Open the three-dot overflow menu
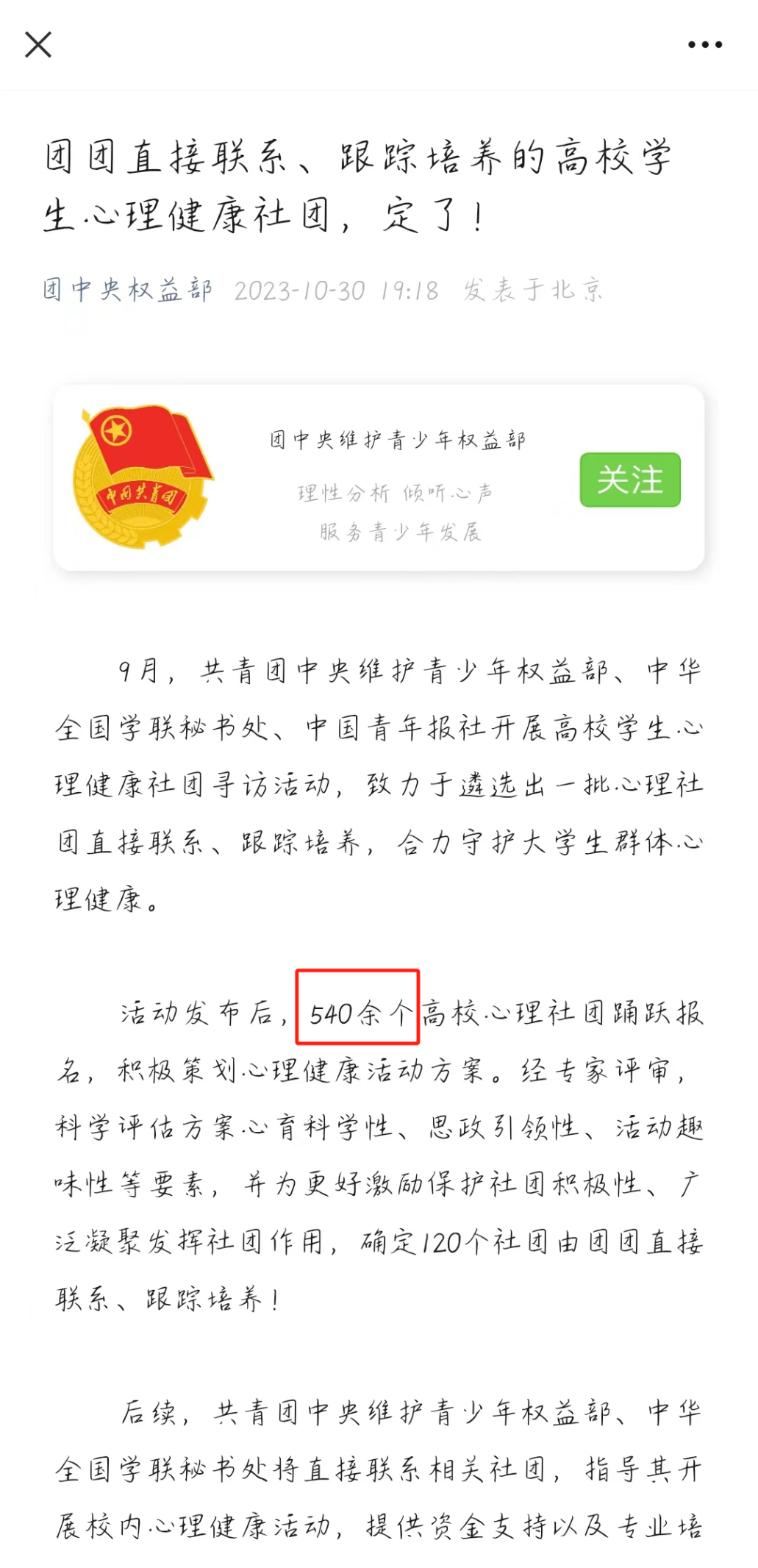This screenshot has height=1568, width=758. click(704, 45)
